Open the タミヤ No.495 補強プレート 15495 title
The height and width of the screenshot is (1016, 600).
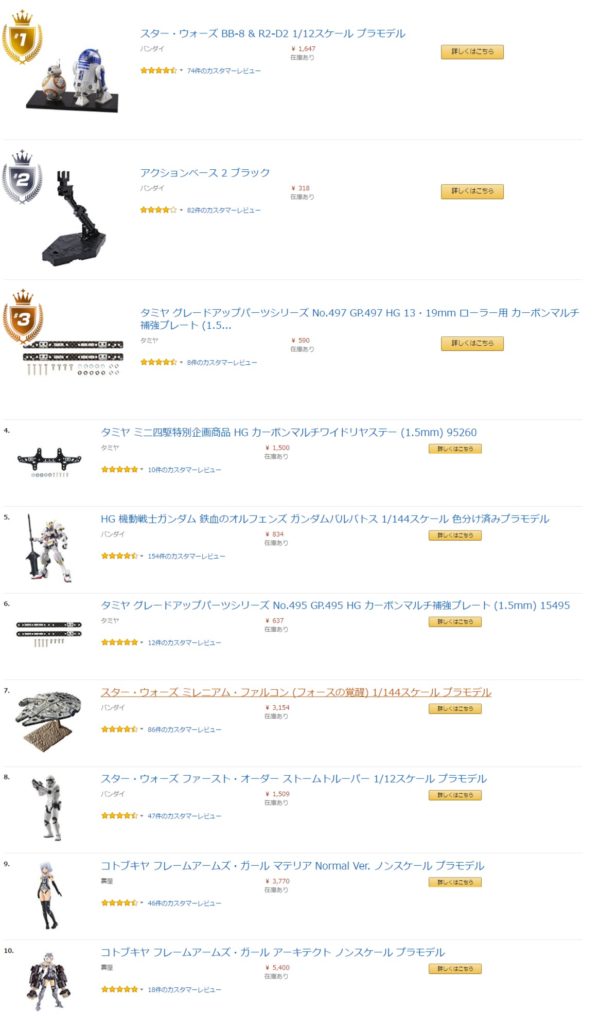pos(335,605)
